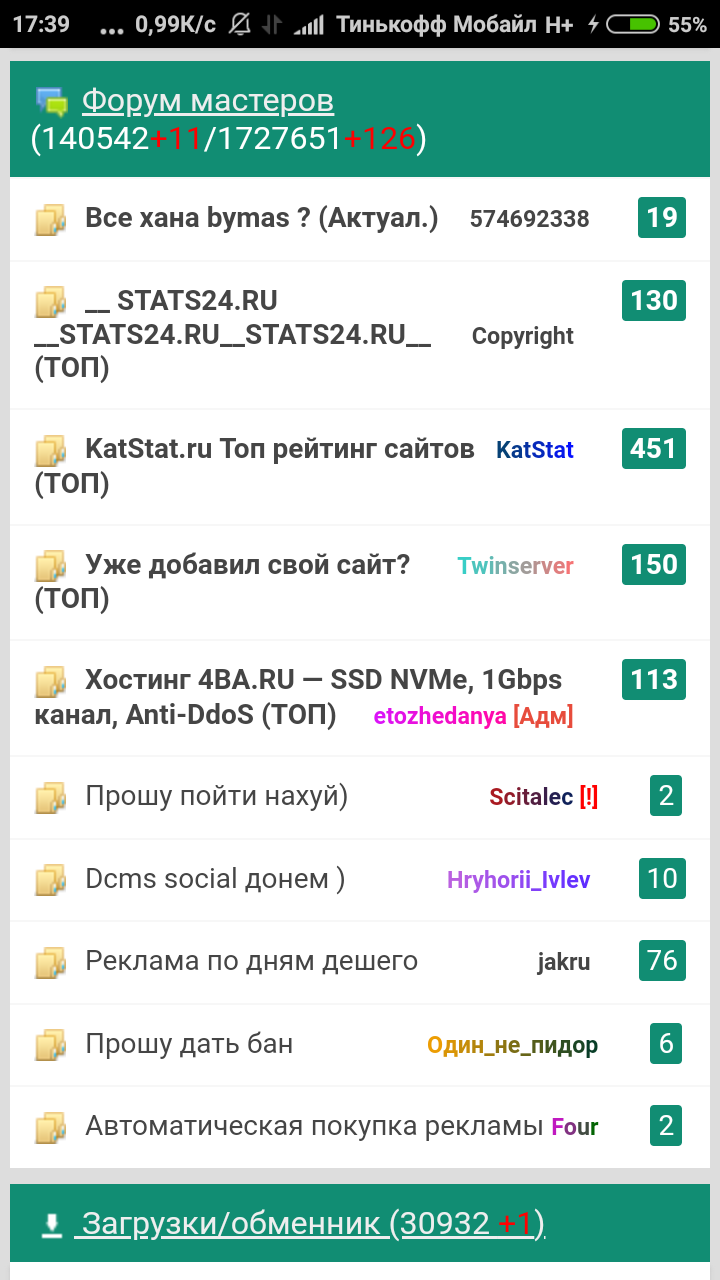Screen dimensions: 720x1280
Task: Jump to the 76 replies of Реклама thread
Action: 662,961
